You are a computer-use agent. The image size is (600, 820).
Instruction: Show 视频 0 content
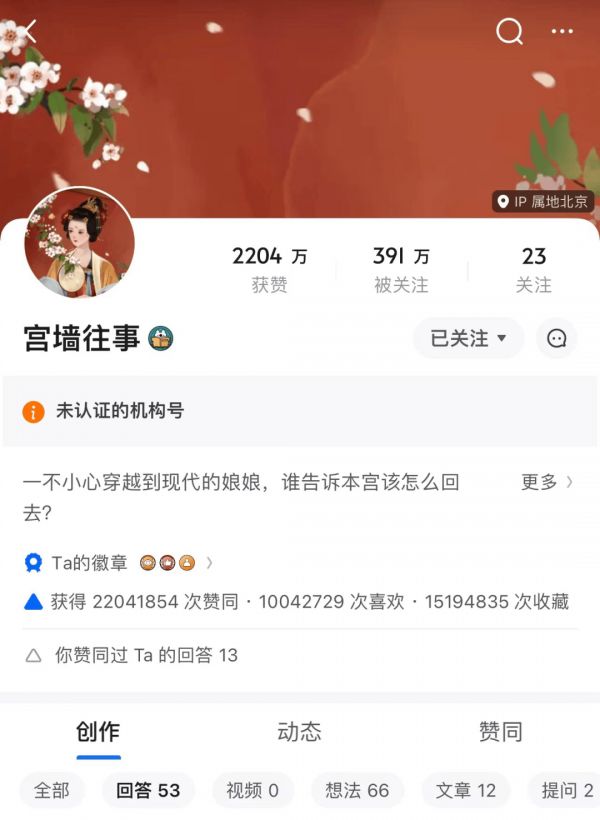[252, 791]
